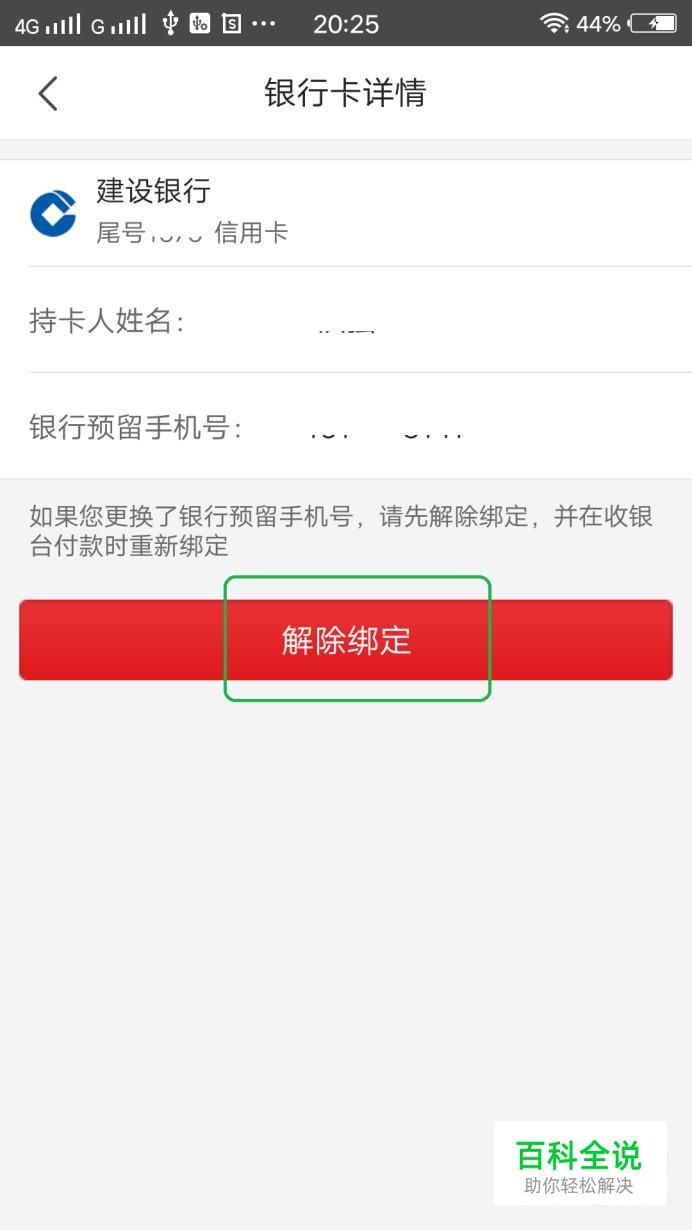Go back from bank card details
This screenshot has width=692, height=1230.
[48, 93]
